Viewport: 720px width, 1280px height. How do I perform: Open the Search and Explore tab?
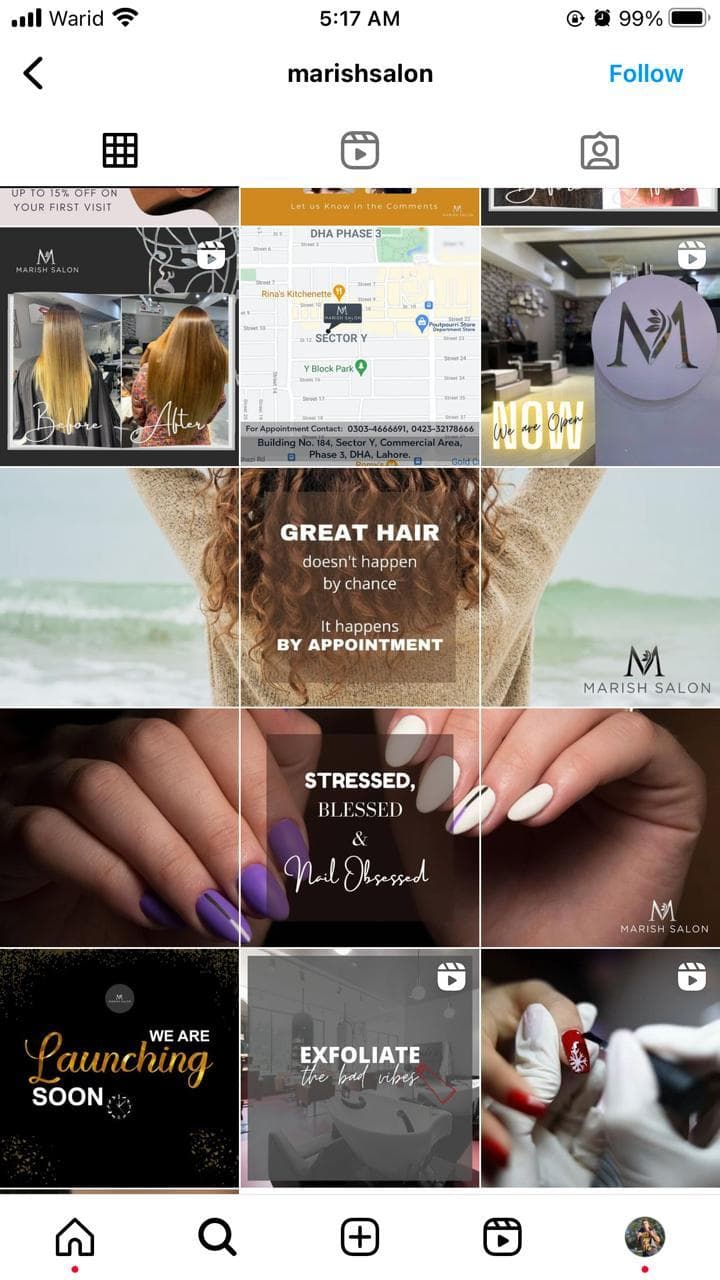217,1237
